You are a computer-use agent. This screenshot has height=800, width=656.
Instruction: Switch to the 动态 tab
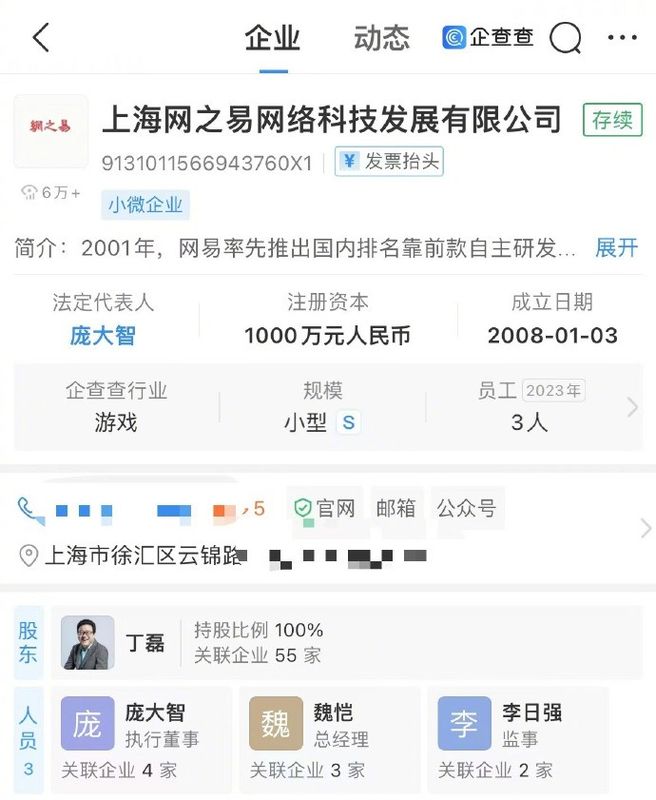(x=381, y=38)
